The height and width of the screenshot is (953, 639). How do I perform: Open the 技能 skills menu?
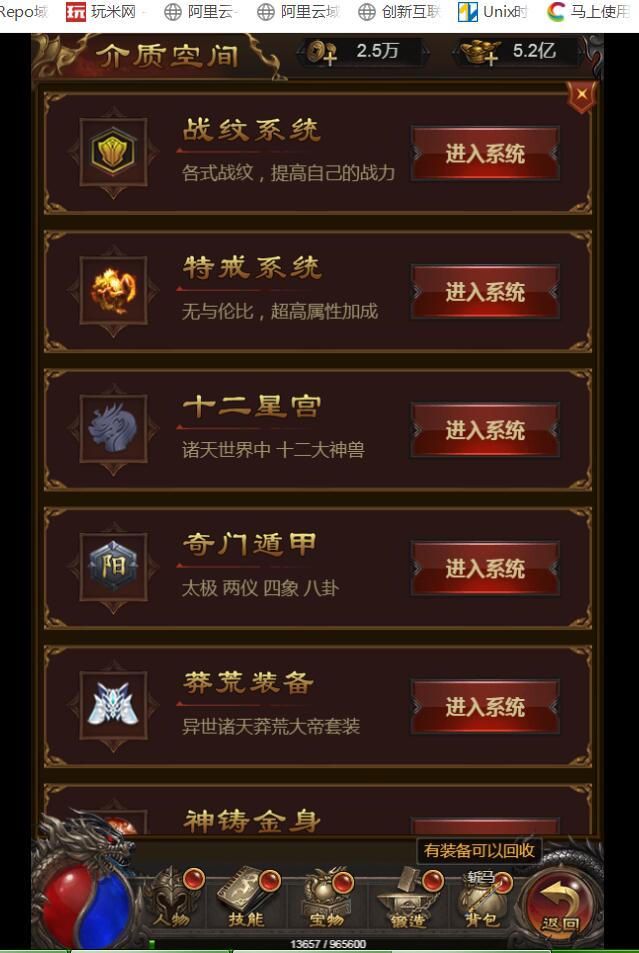pos(245,900)
